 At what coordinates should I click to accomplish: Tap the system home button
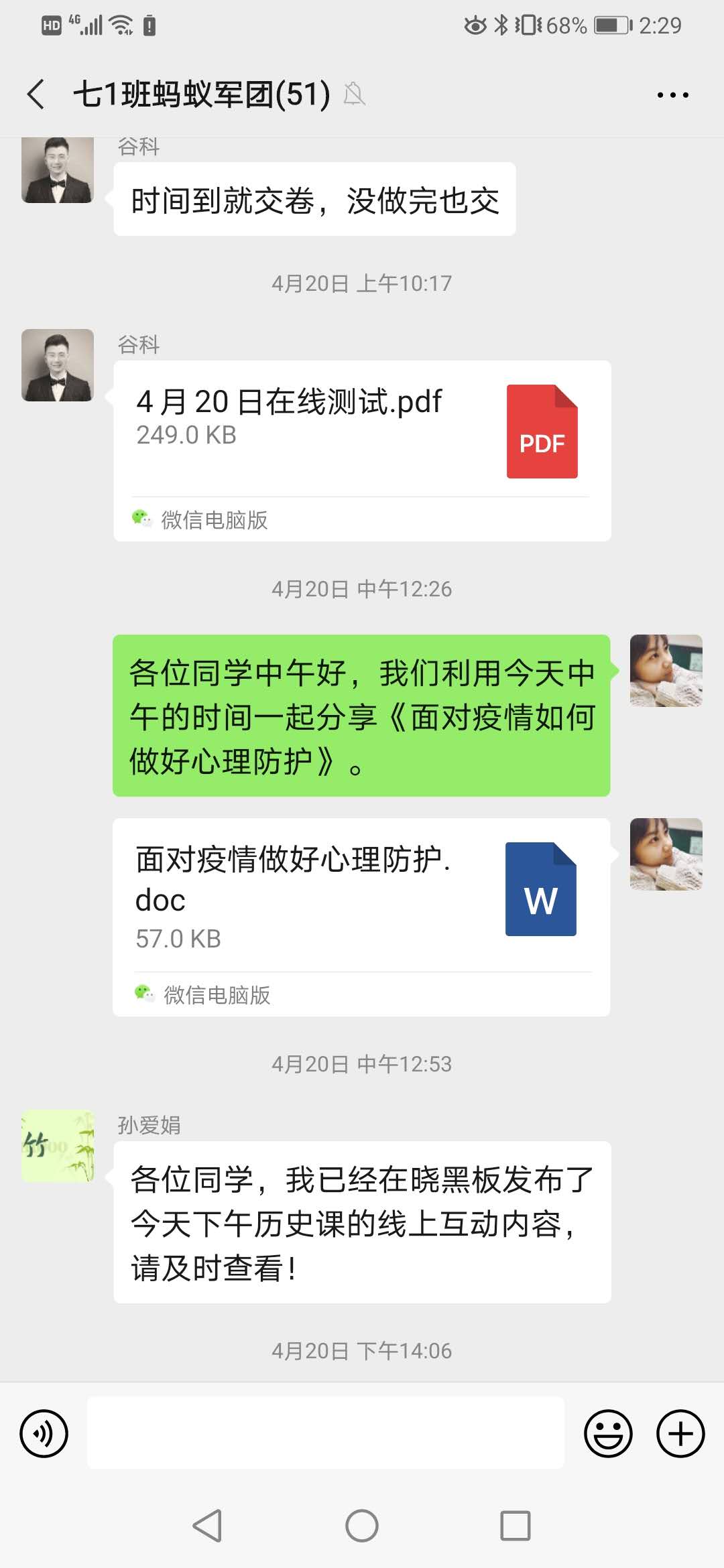click(362, 1526)
